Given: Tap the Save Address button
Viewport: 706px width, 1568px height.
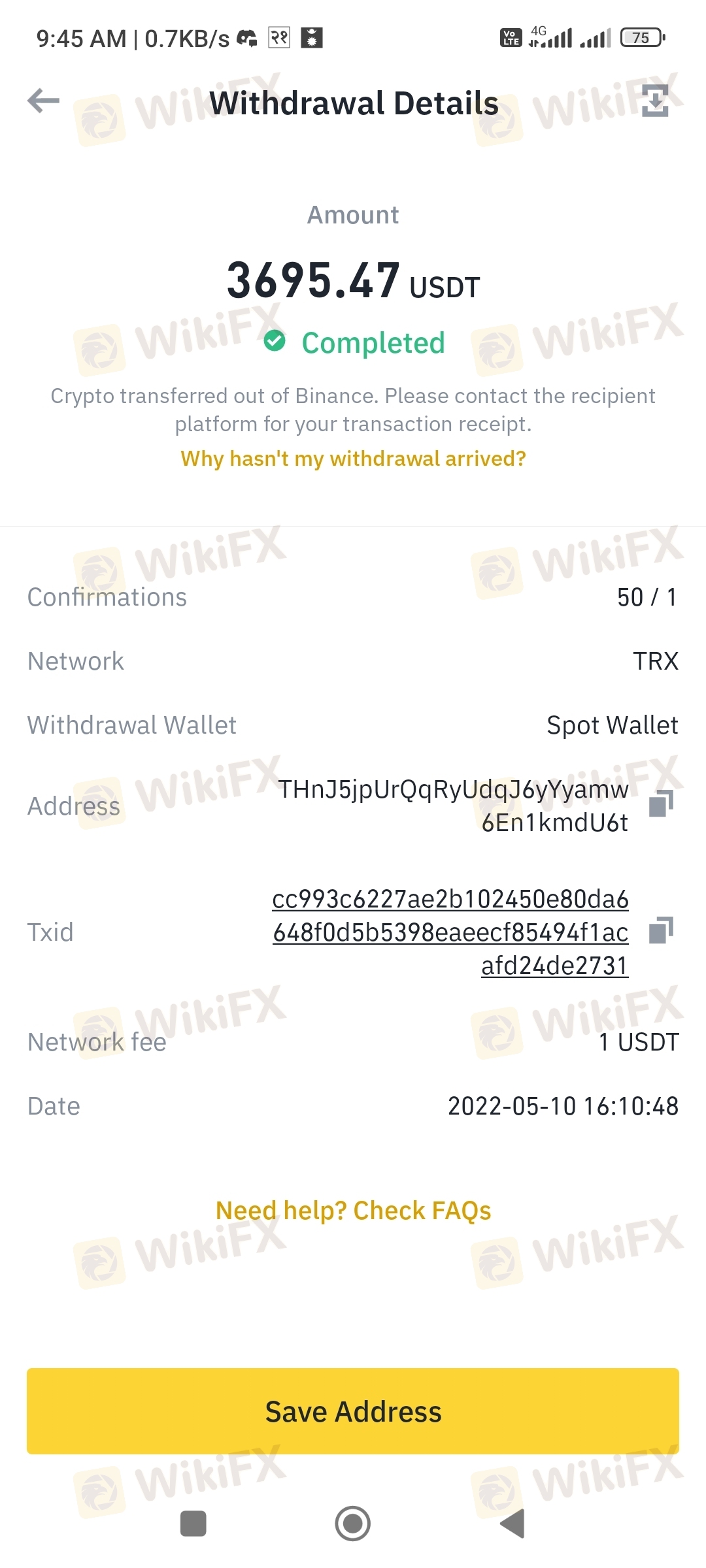Looking at the screenshot, I should pyautogui.click(x=353, y=1411).
